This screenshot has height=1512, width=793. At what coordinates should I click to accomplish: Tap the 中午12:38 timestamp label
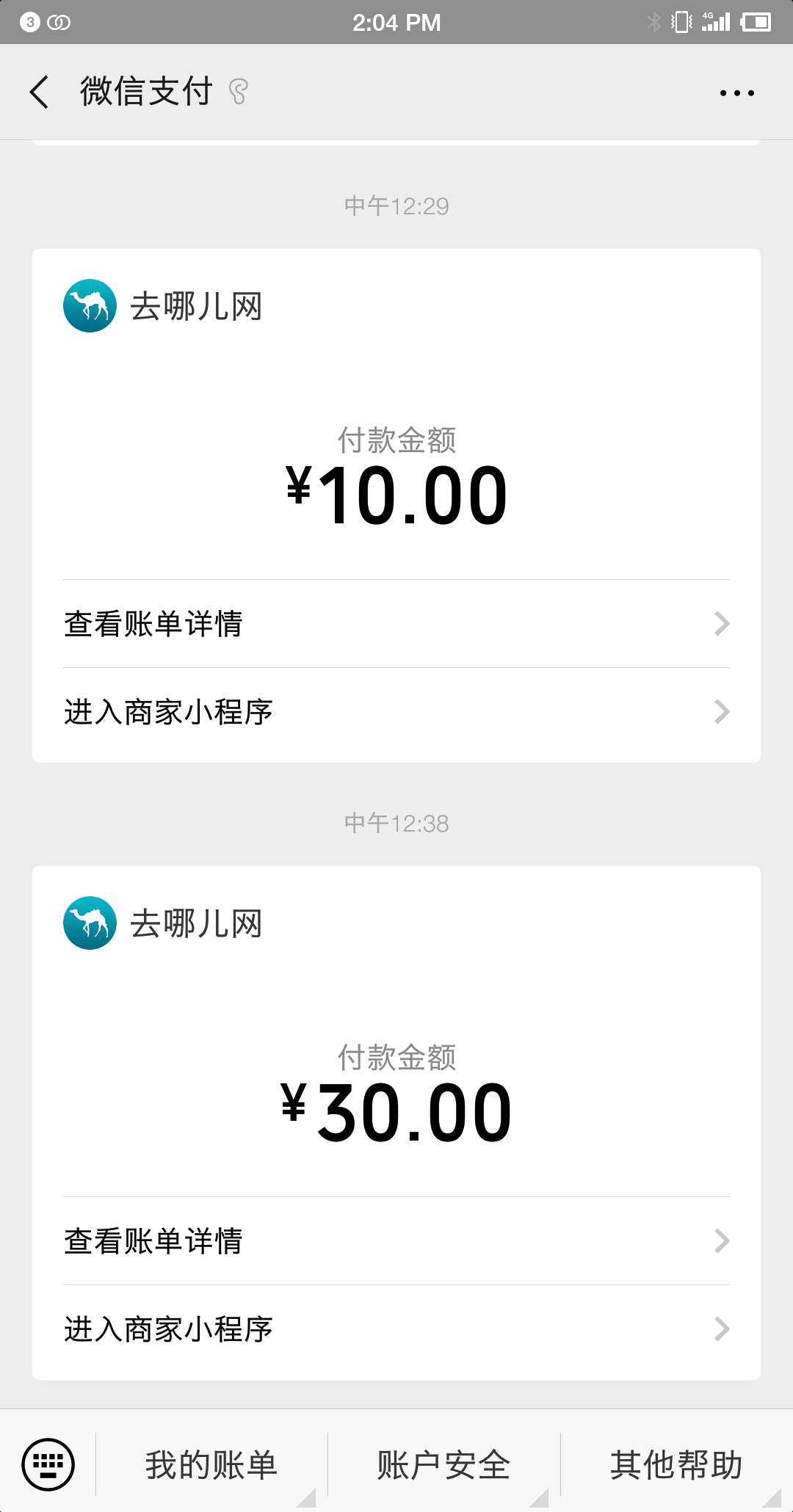pos(396,824)
